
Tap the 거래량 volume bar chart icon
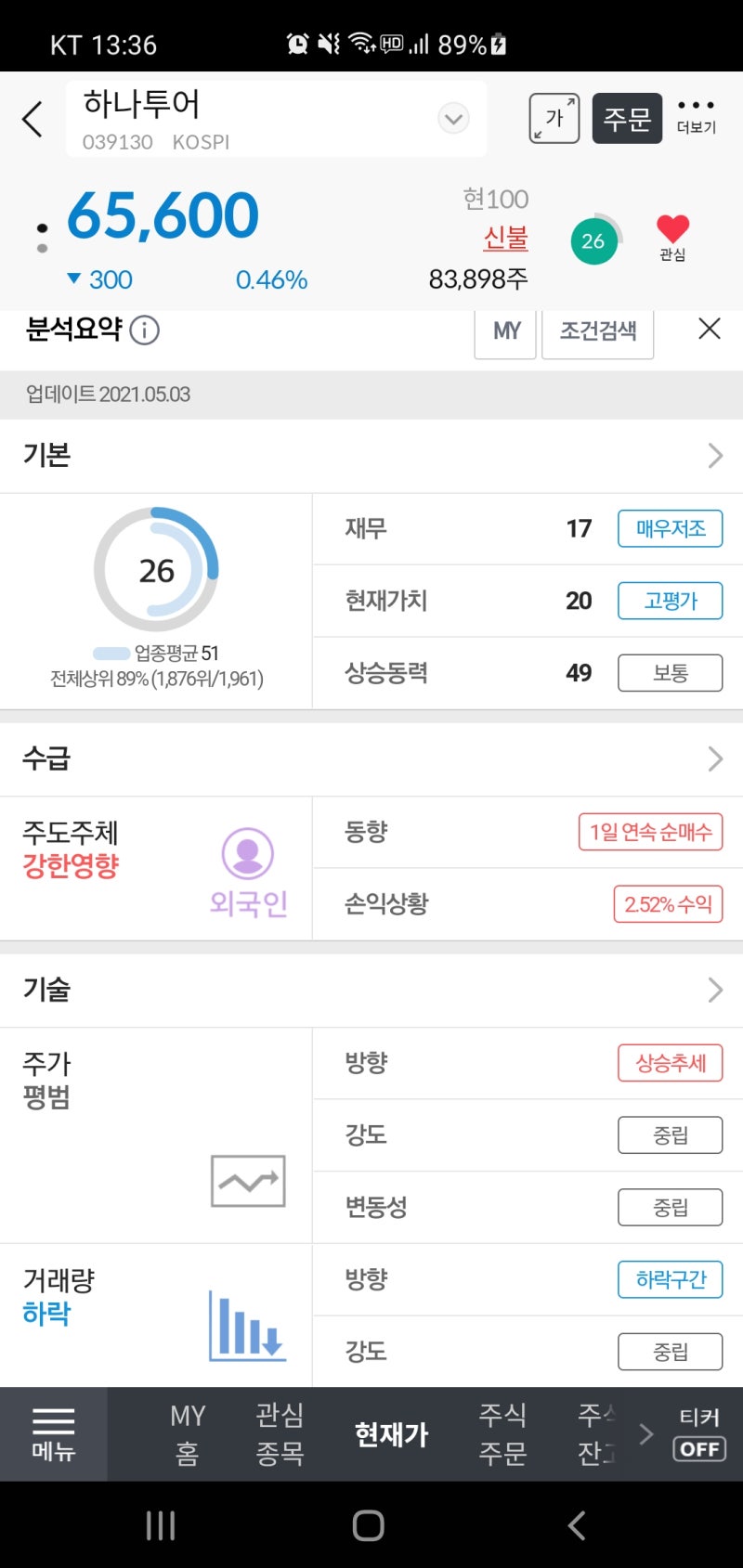(246, 1329)
